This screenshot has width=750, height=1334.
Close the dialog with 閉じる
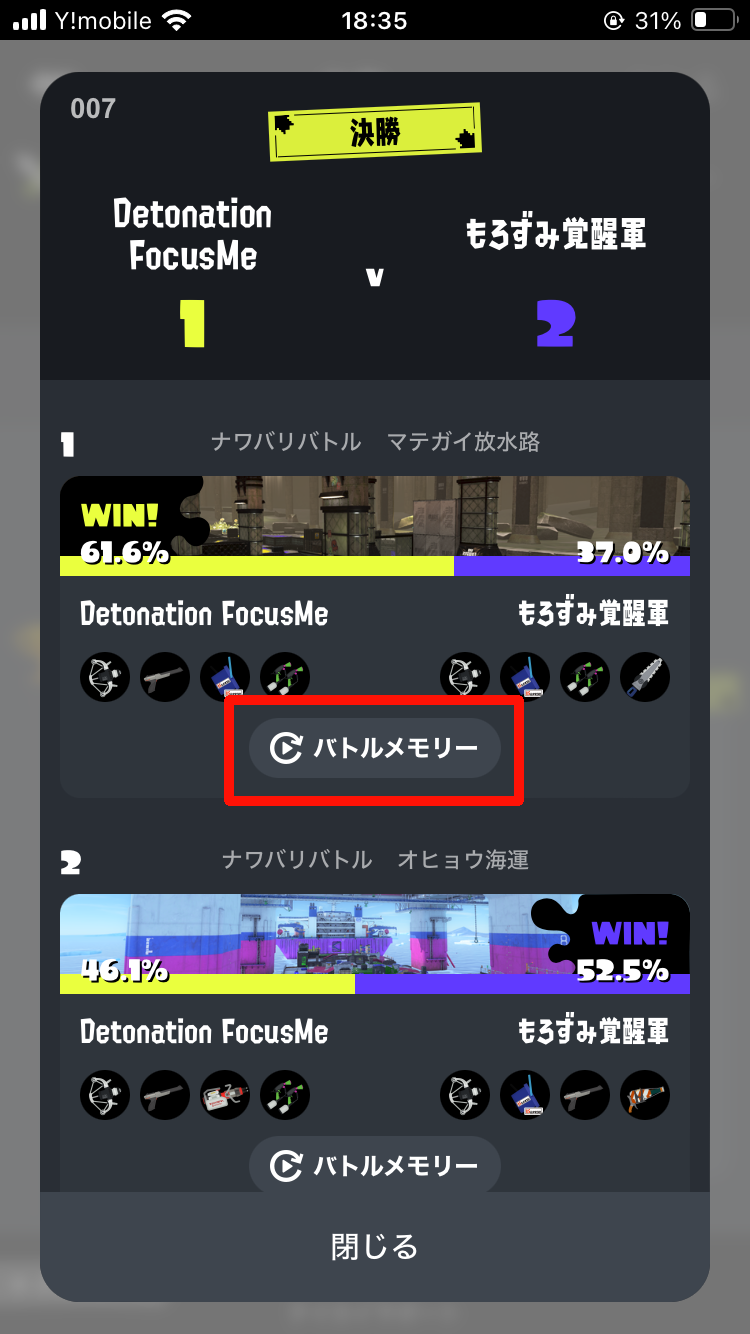374,1247
